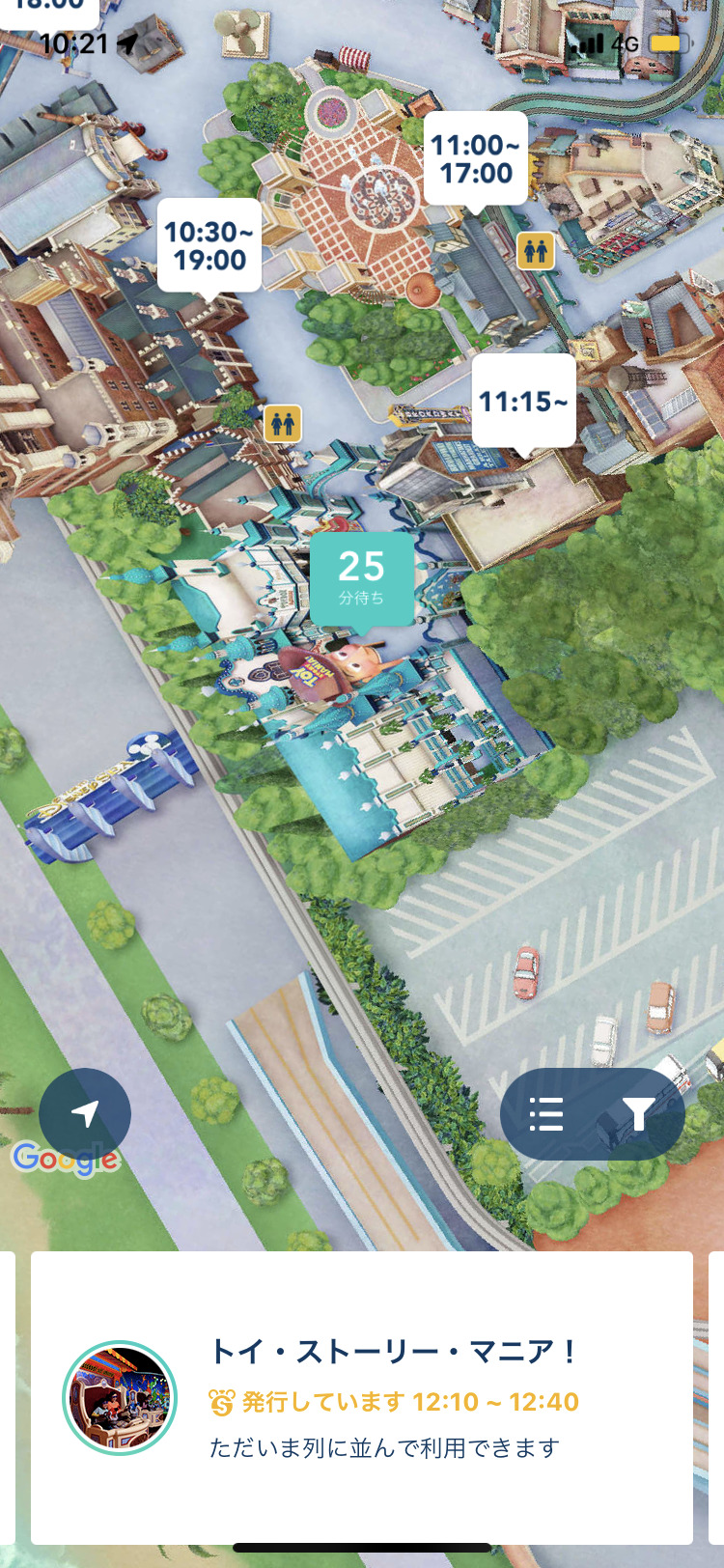This screenshot has width=724, height=1568.
Task: Select the 11:15~ time marker
Action: click(524, 404)
